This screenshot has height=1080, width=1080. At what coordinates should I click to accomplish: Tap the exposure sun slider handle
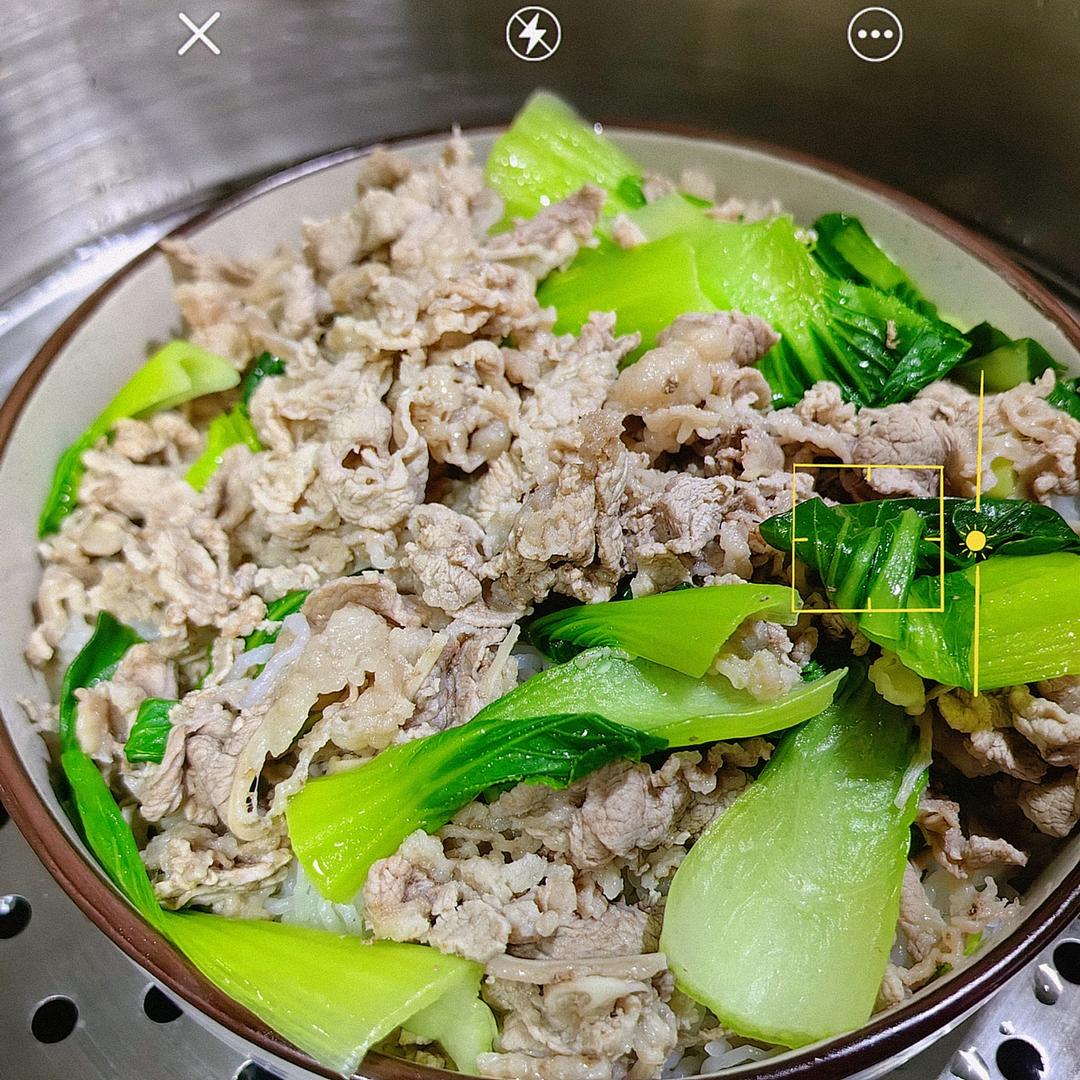[x=976, y=541]
